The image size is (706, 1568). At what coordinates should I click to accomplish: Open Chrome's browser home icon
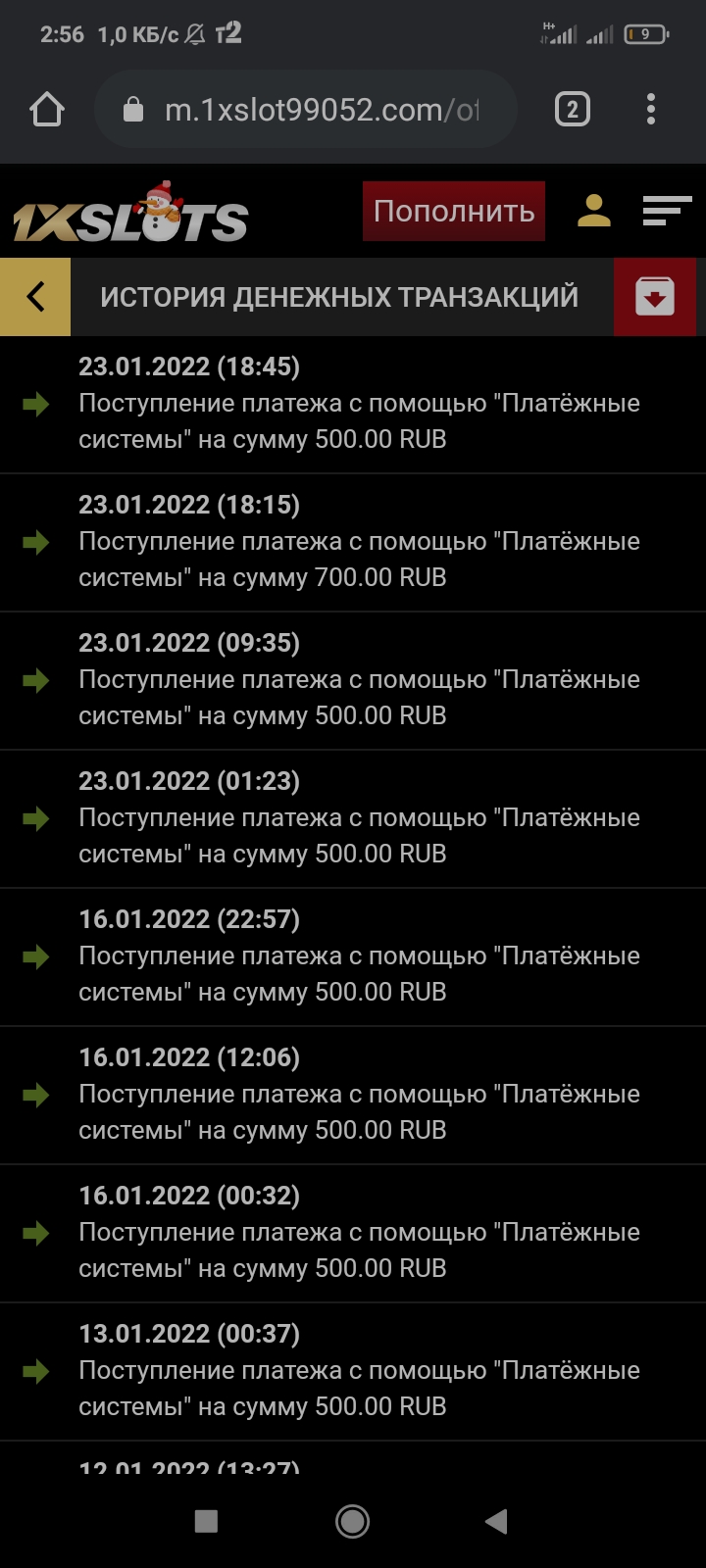pyautogui.click(x=46, y=108)
